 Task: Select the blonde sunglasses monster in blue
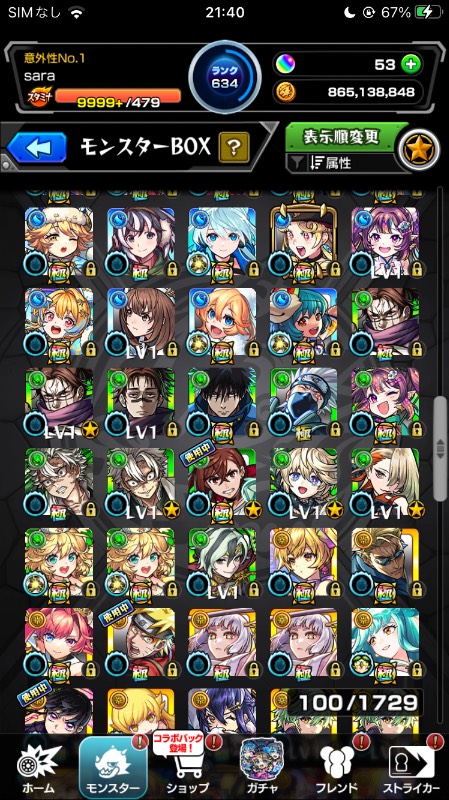[386, 563]
